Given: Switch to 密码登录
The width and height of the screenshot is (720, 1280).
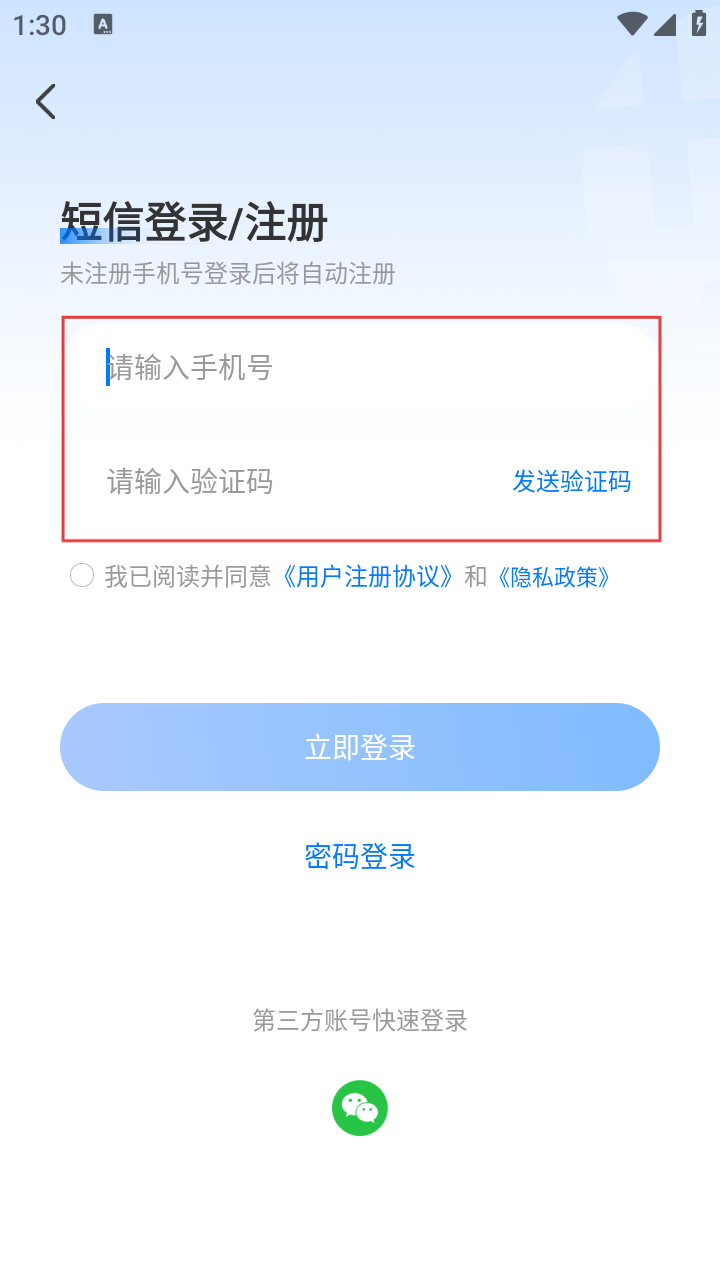Looking at the screenshot, I should pos(360,857).
